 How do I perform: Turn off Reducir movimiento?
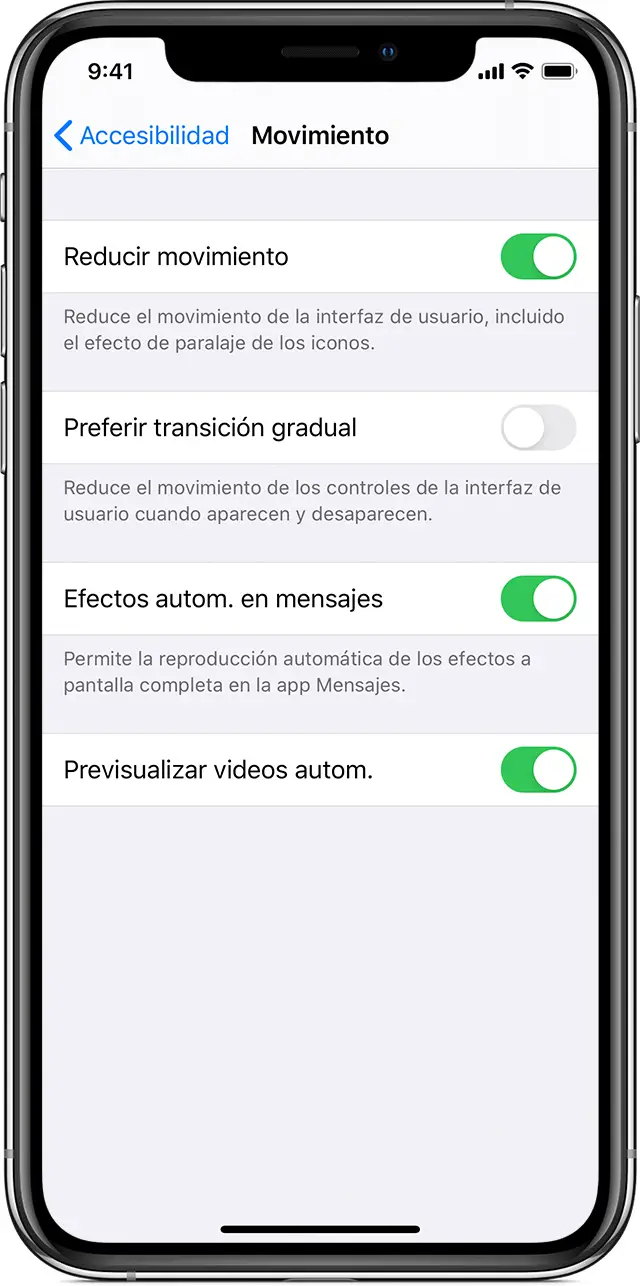[538, 257]
